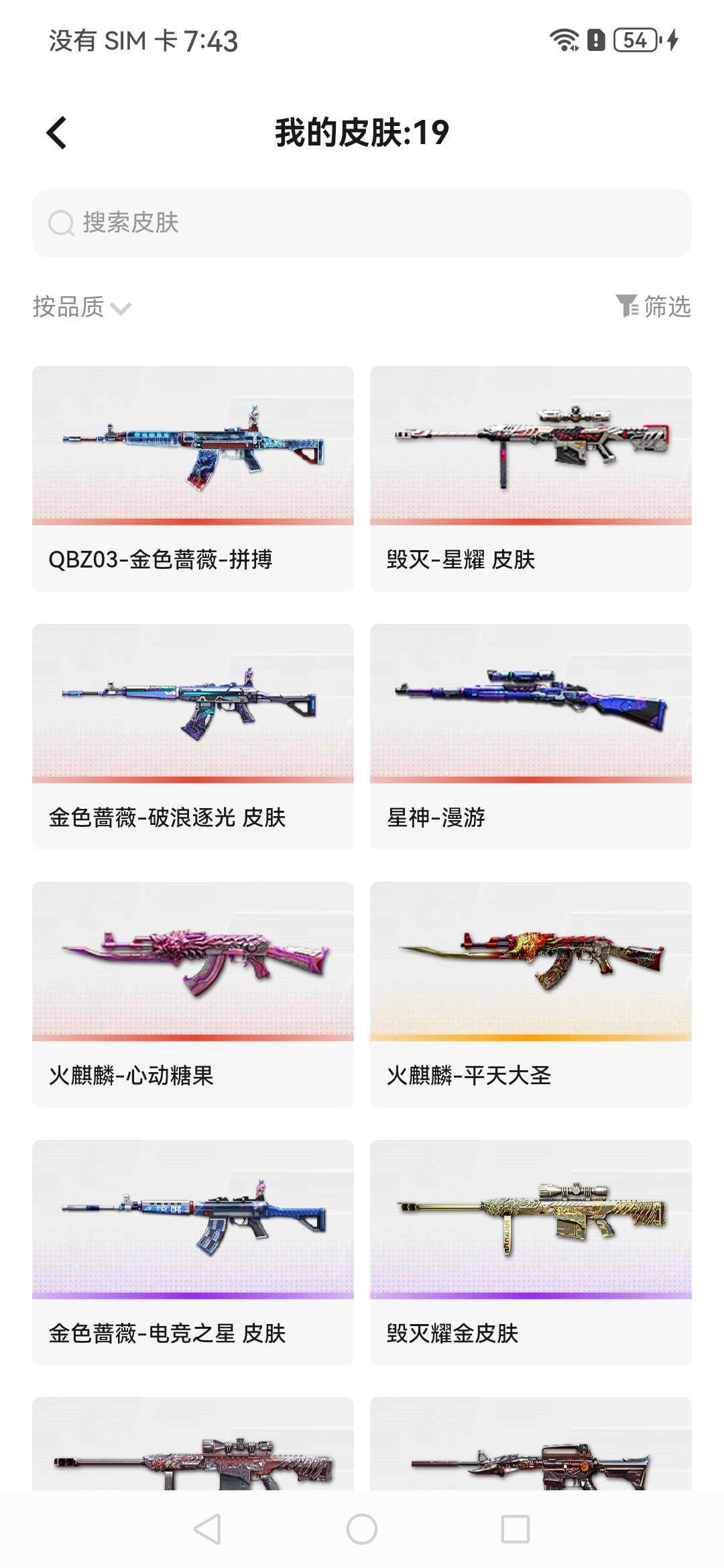Go back using the top-left arrow

(x=56, y=133)
